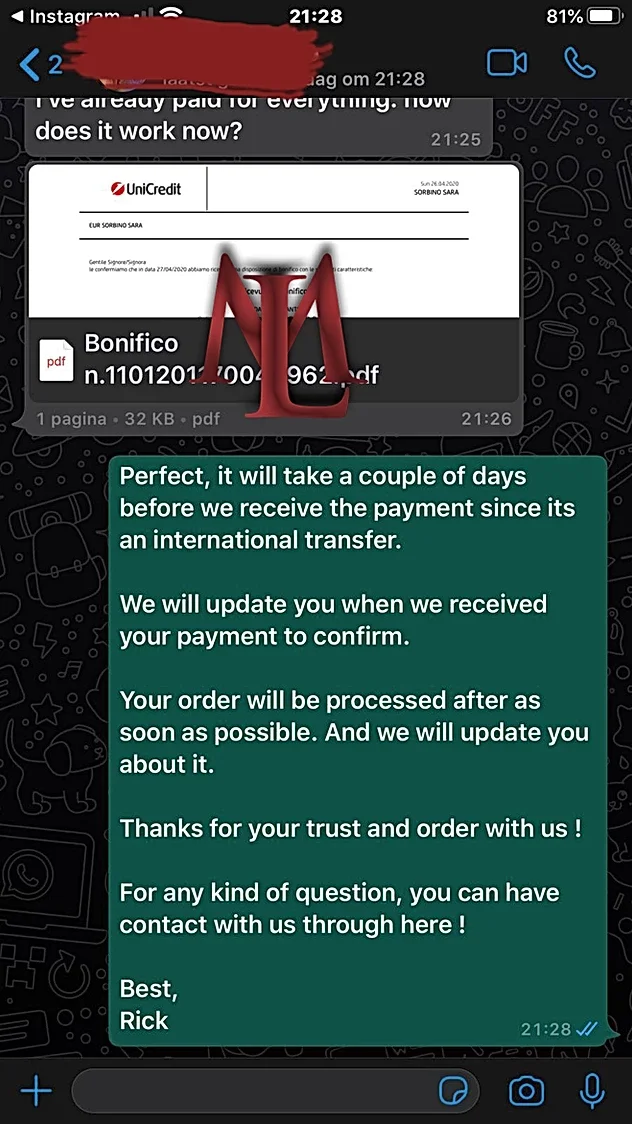Image resolution: width=632 pixels, height=1124 pixels.
Task: Start a voice call
Action: pyautogui.click(x=579, y=64)
